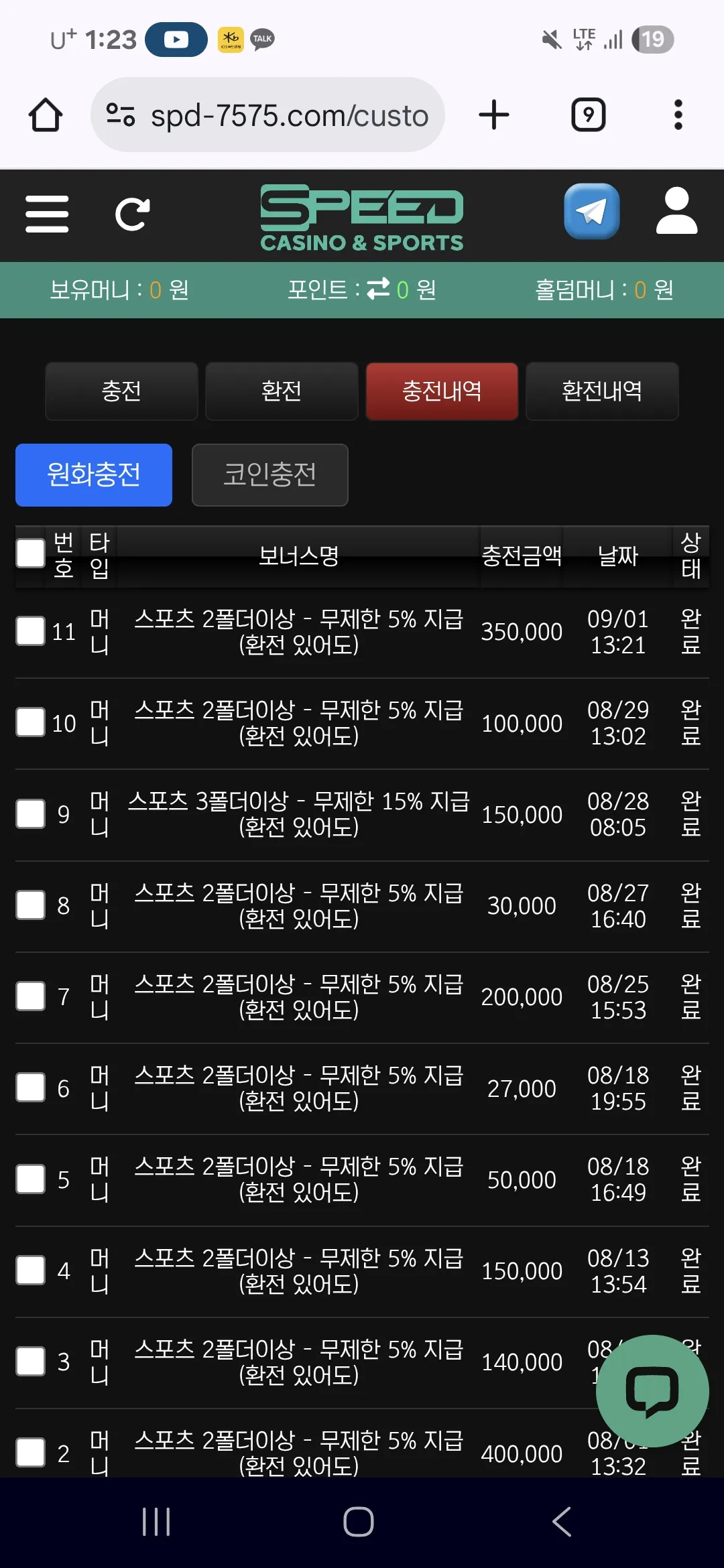Tick the checkbox for row number 9
Viewport: 724px width, 1568px height.
point(30,814)
